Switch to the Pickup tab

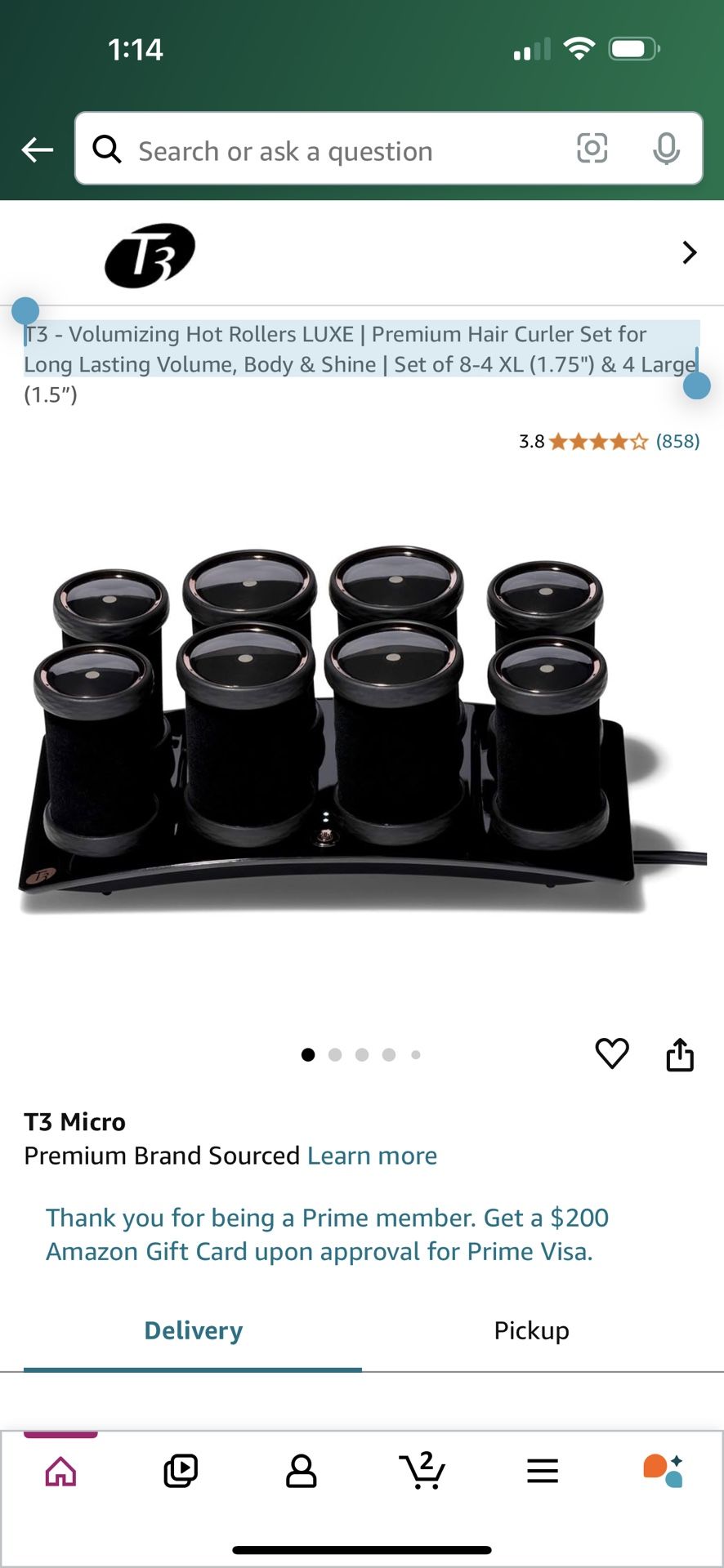pos(531,1330)
